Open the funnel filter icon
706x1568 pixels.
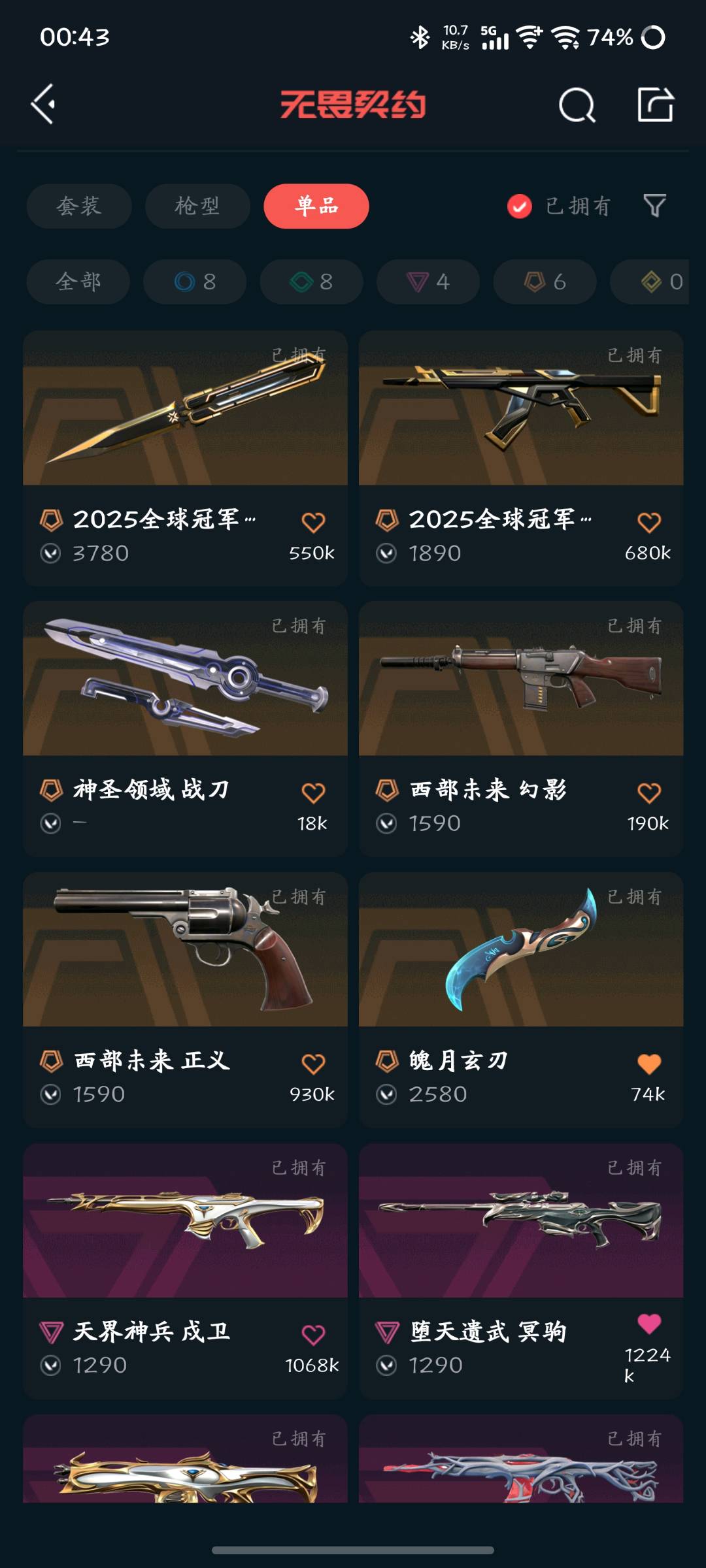point(654,206)
